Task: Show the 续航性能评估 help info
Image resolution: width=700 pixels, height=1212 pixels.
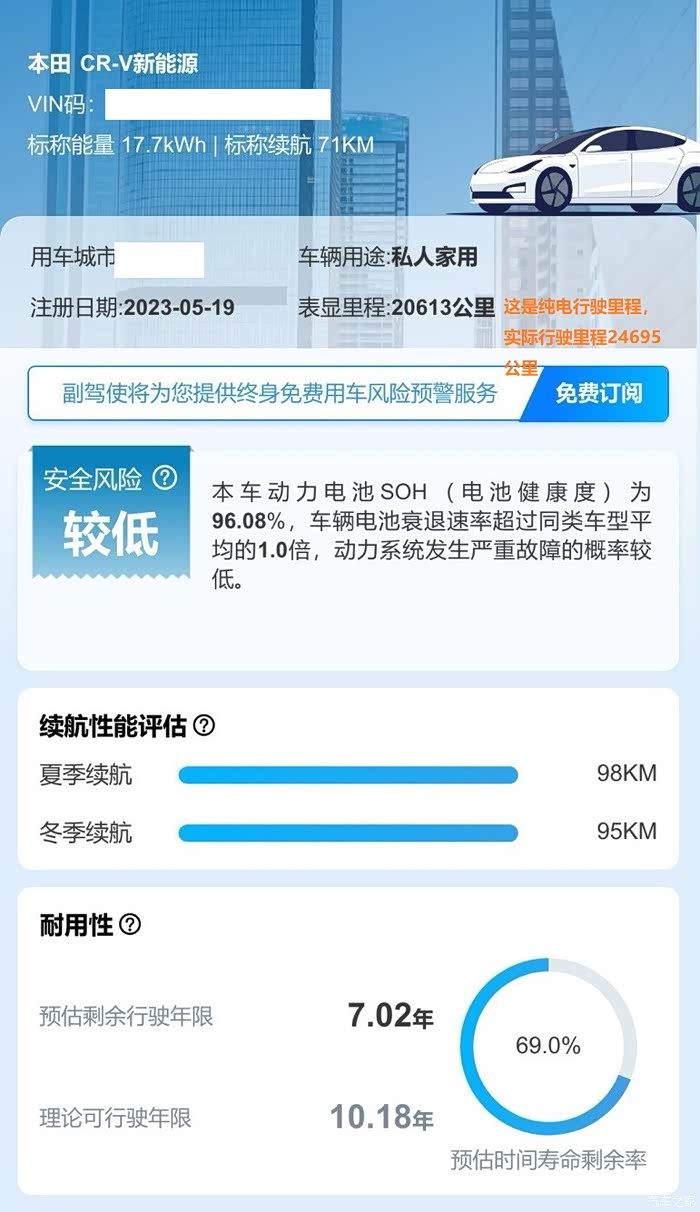Action: [x=204, y=726]
